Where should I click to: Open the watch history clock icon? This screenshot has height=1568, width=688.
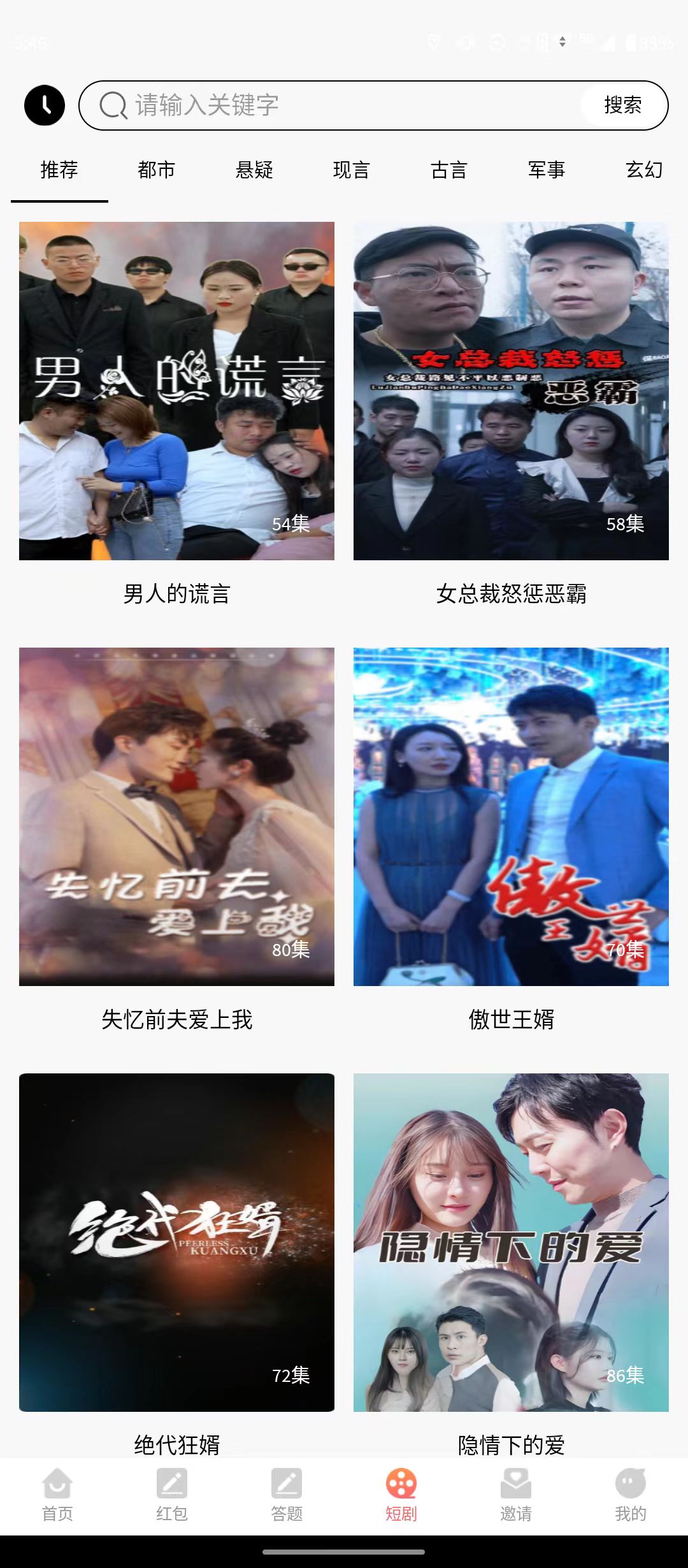(x=45, y=105)
